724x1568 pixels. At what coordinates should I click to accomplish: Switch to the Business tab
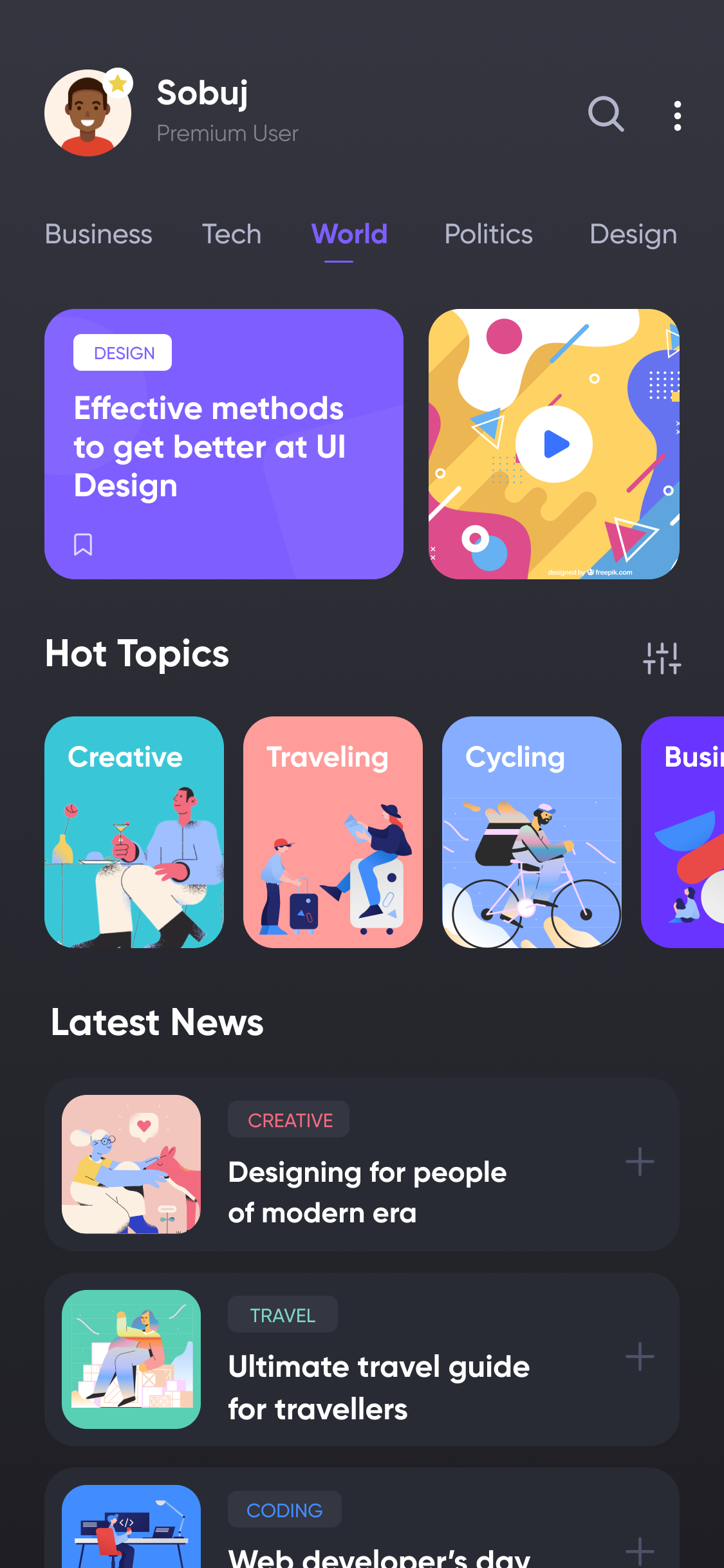[98, 234]
